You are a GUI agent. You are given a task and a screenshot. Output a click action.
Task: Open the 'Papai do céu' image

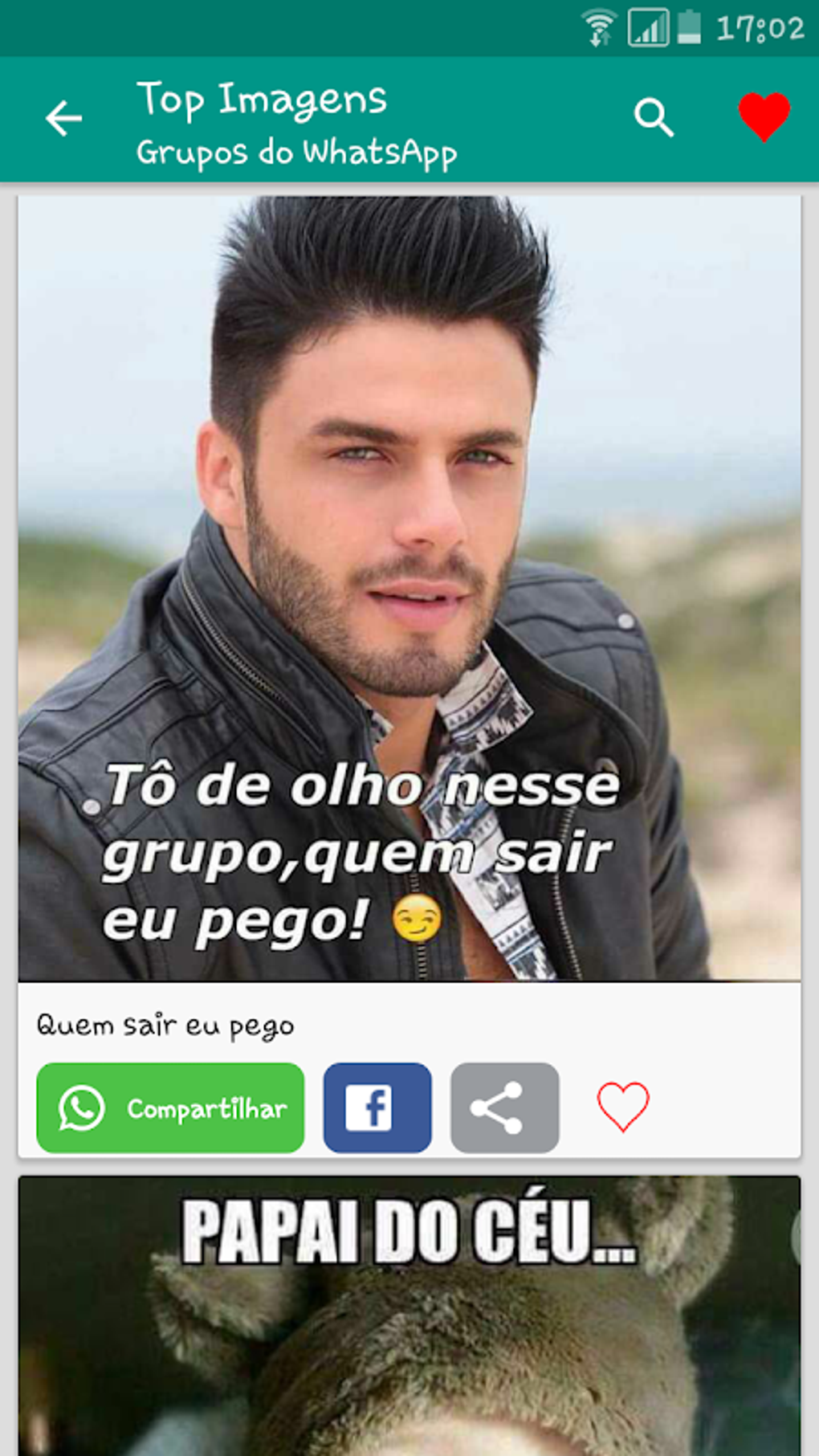(409, 1317)
